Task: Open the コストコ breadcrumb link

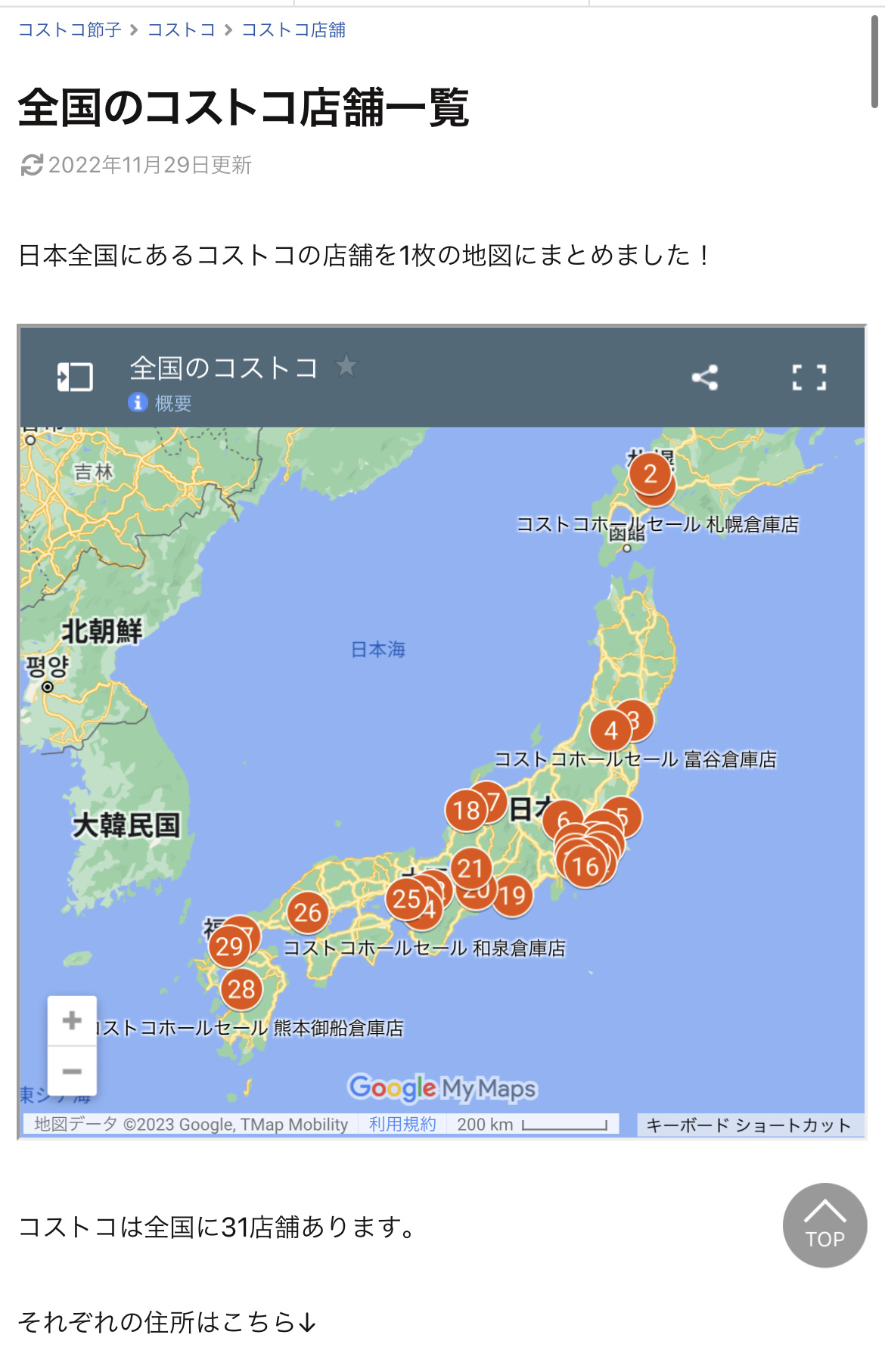Action: coord(181,29)
